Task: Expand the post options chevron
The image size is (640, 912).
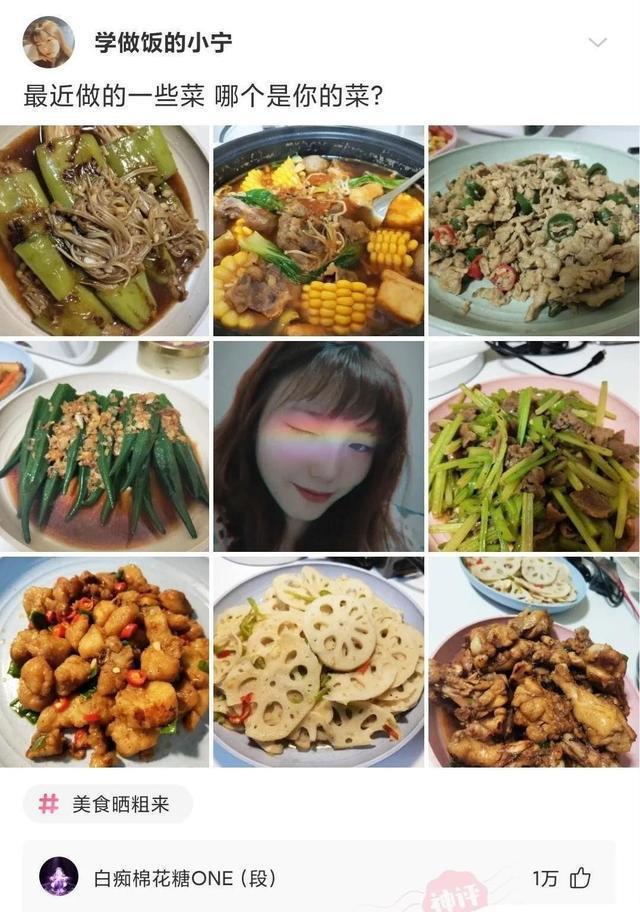Action: [x=597, y=43]
